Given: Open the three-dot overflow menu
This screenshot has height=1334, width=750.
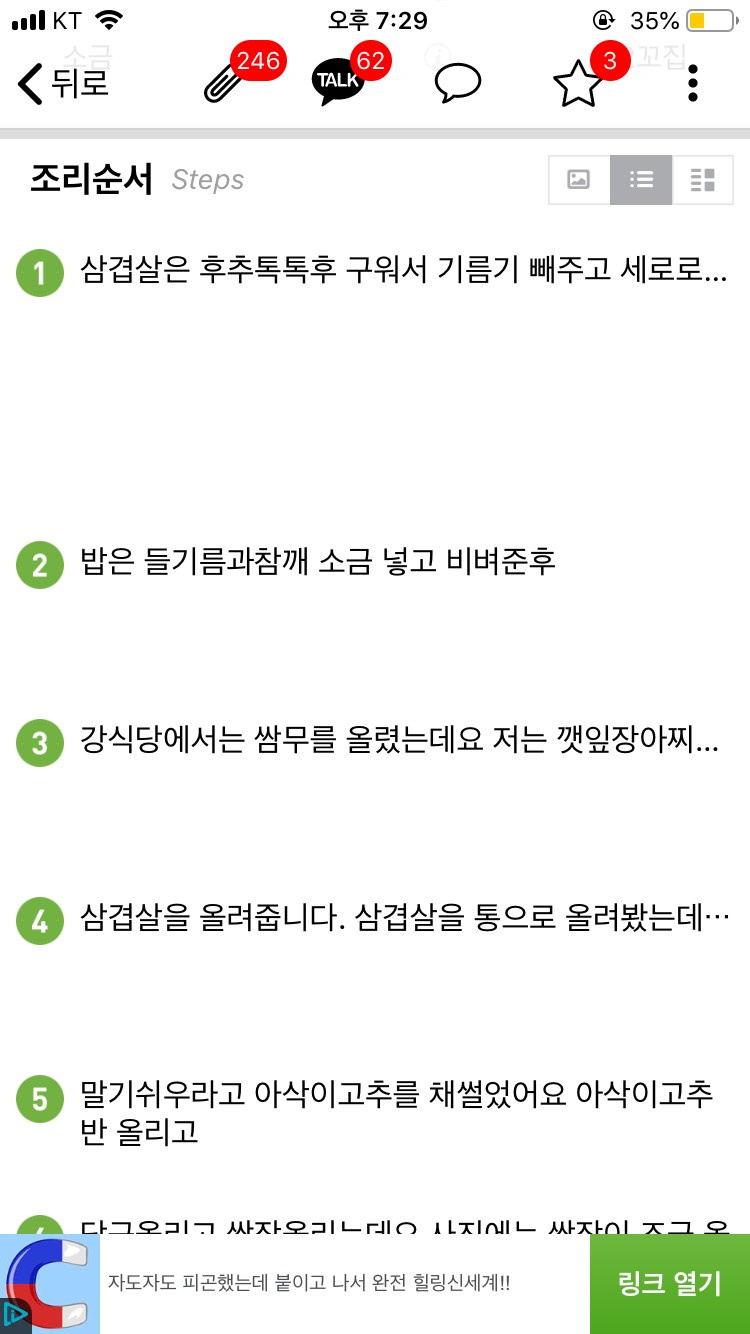Looking at the screenshot, I should point(693,84).
